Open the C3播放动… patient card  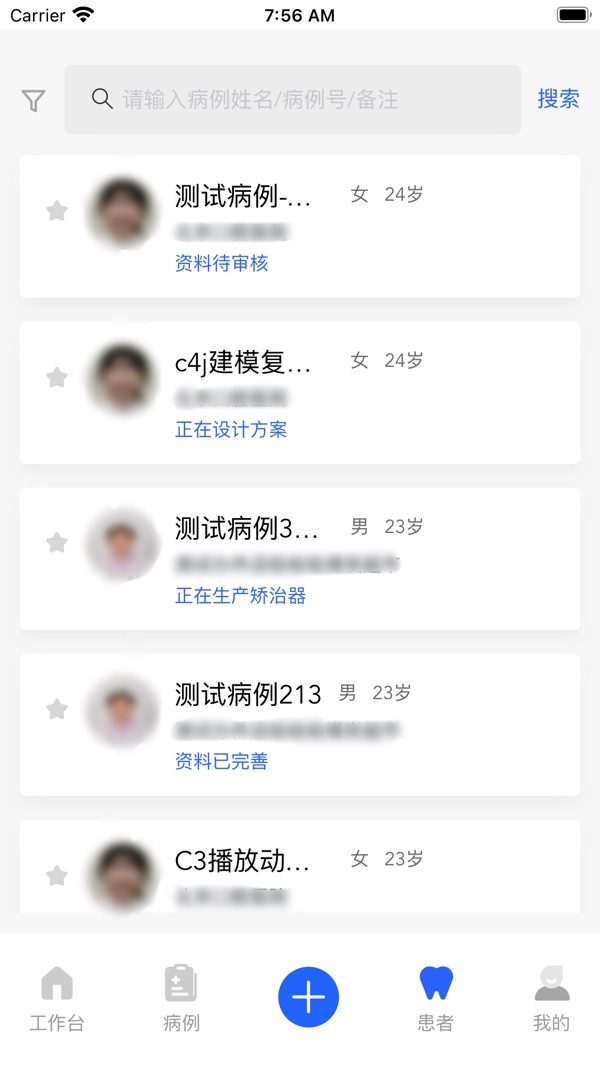(300, 866)
